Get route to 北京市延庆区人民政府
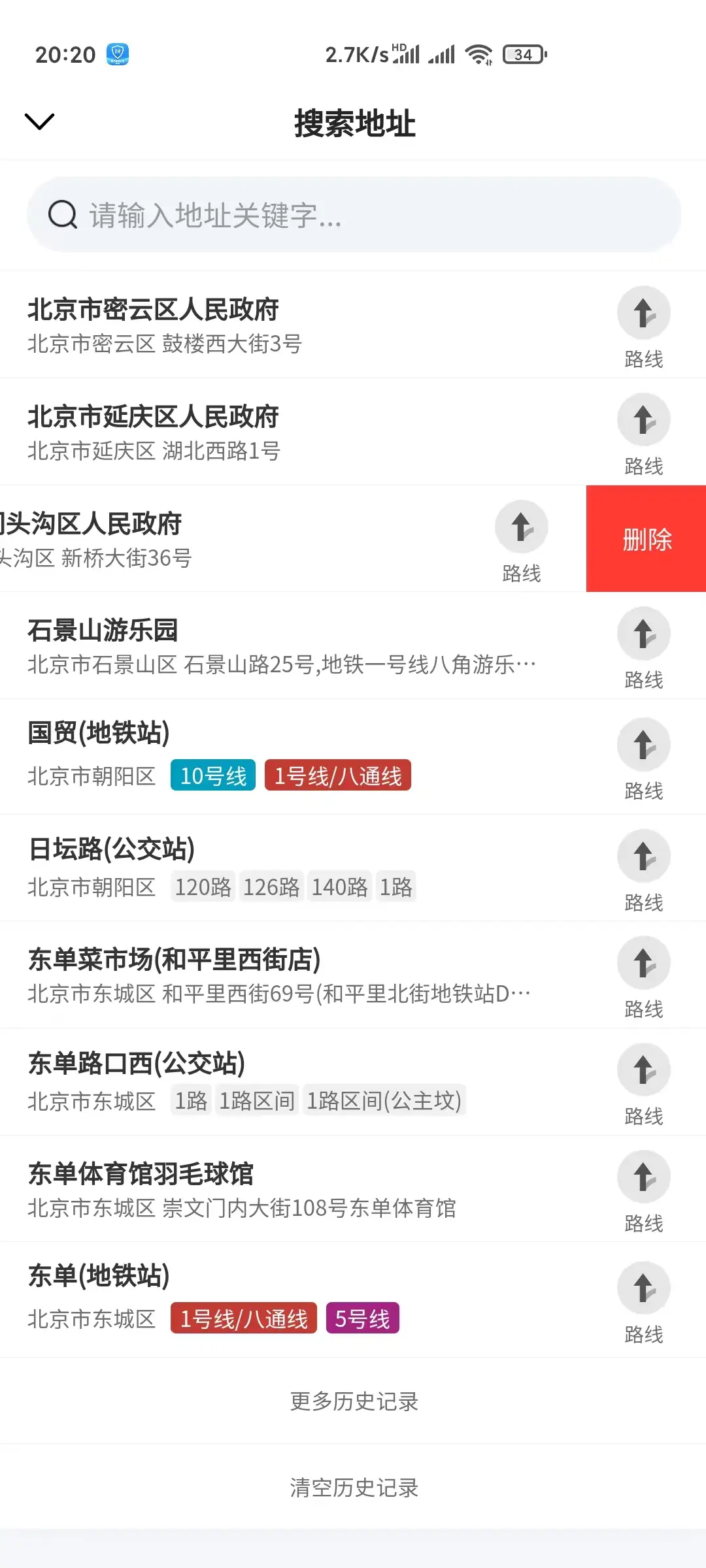The height and width of the screenshot is (1568, 706). pyautogui.click(x=643, y=433)
